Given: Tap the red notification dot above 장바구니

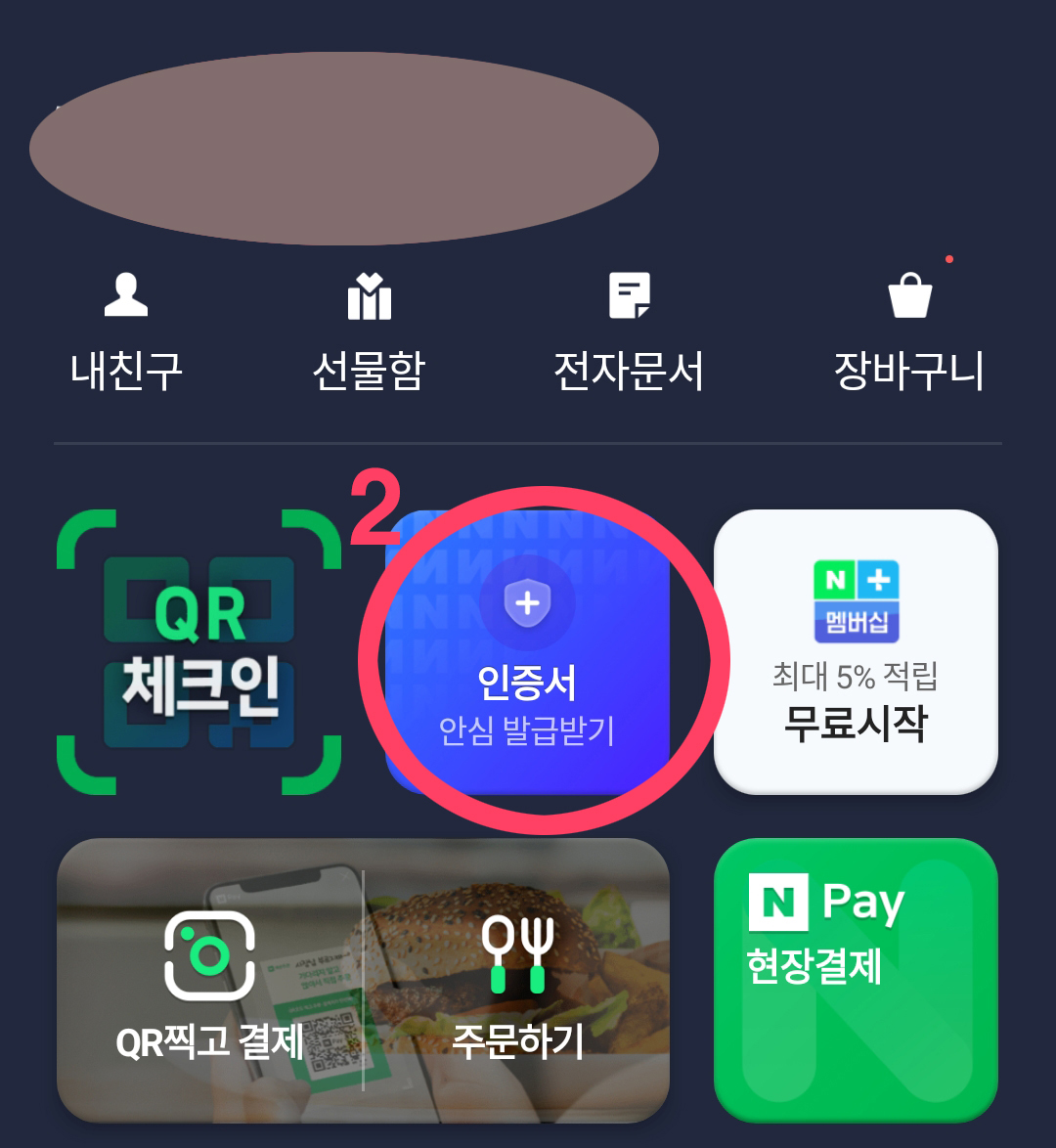Looking at the screenshot, I should click(x=947, y=258).
